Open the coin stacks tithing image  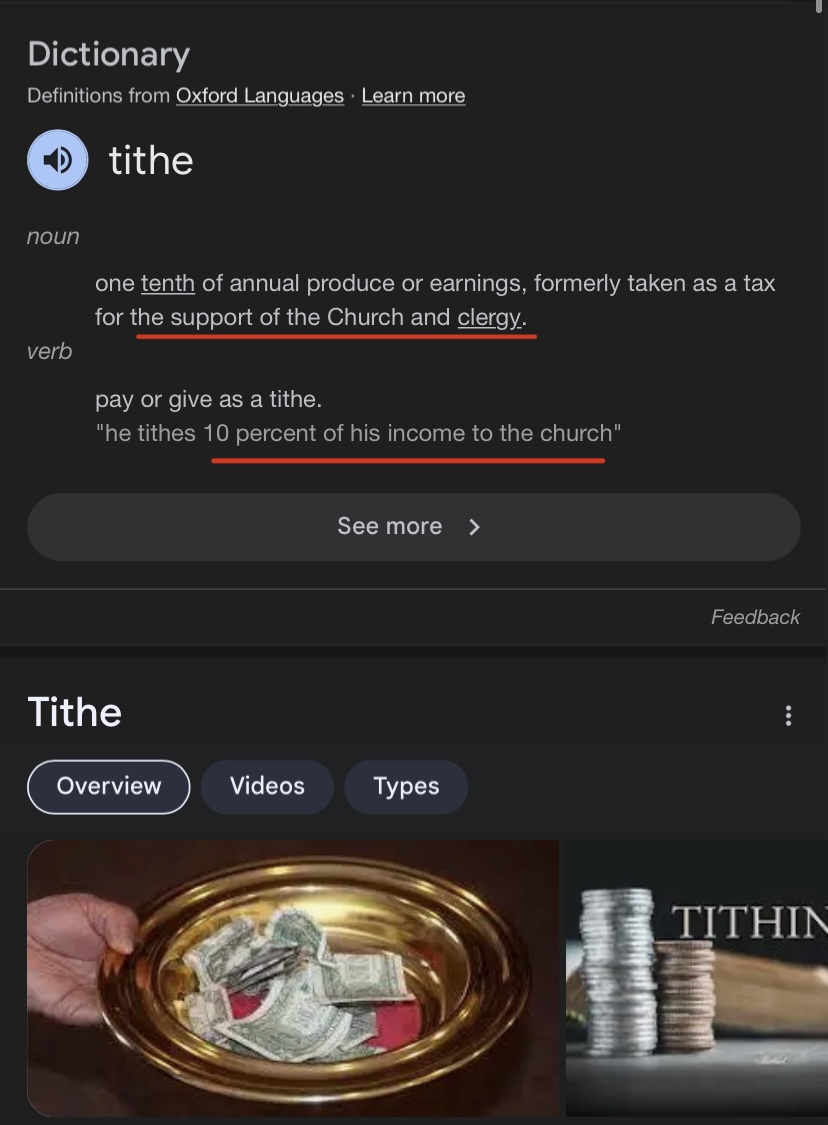tap(697, 977)
